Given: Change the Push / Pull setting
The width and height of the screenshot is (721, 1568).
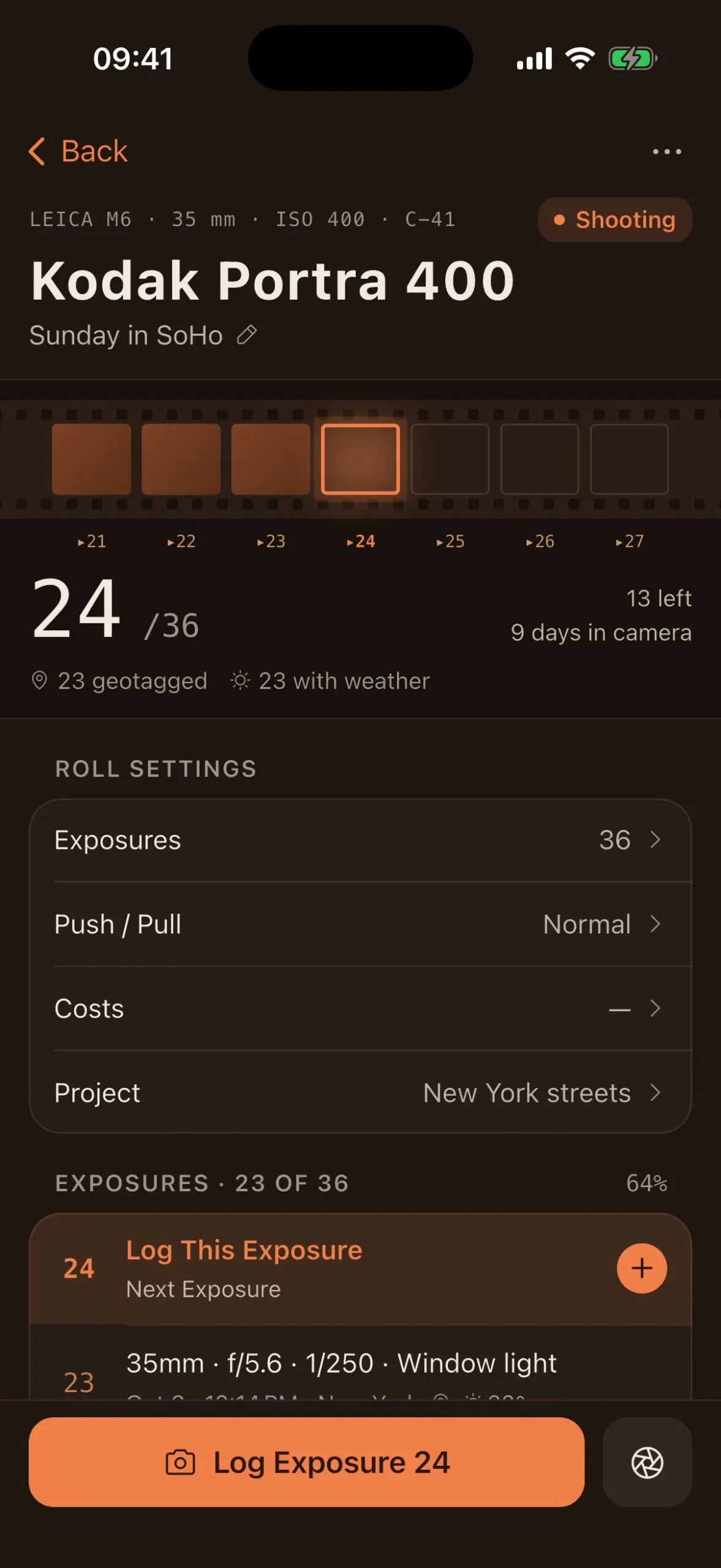Looking at the screenshot, I should pyautogui.click(x=360, y=924).
